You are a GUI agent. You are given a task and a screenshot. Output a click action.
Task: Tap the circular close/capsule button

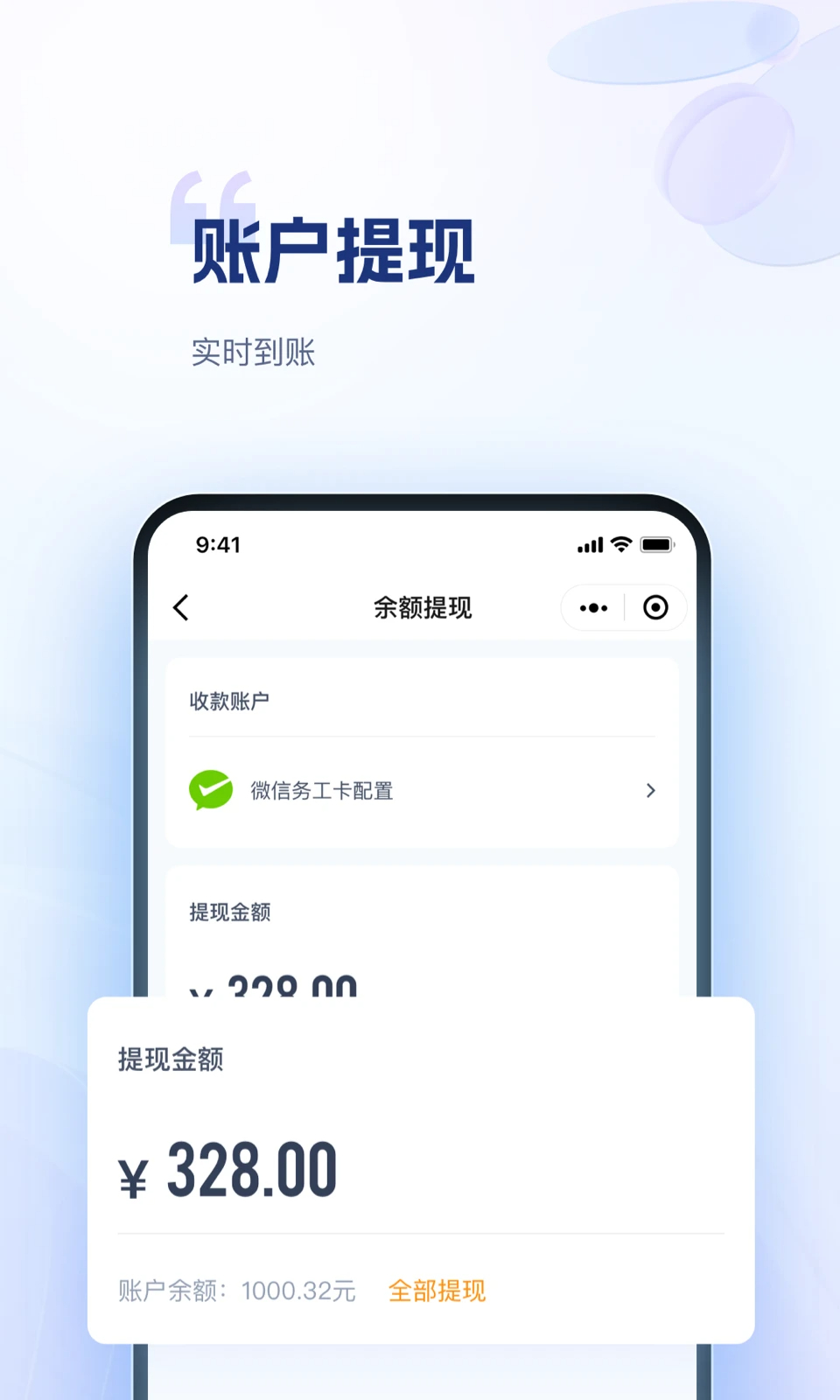(x=656, y=607)
